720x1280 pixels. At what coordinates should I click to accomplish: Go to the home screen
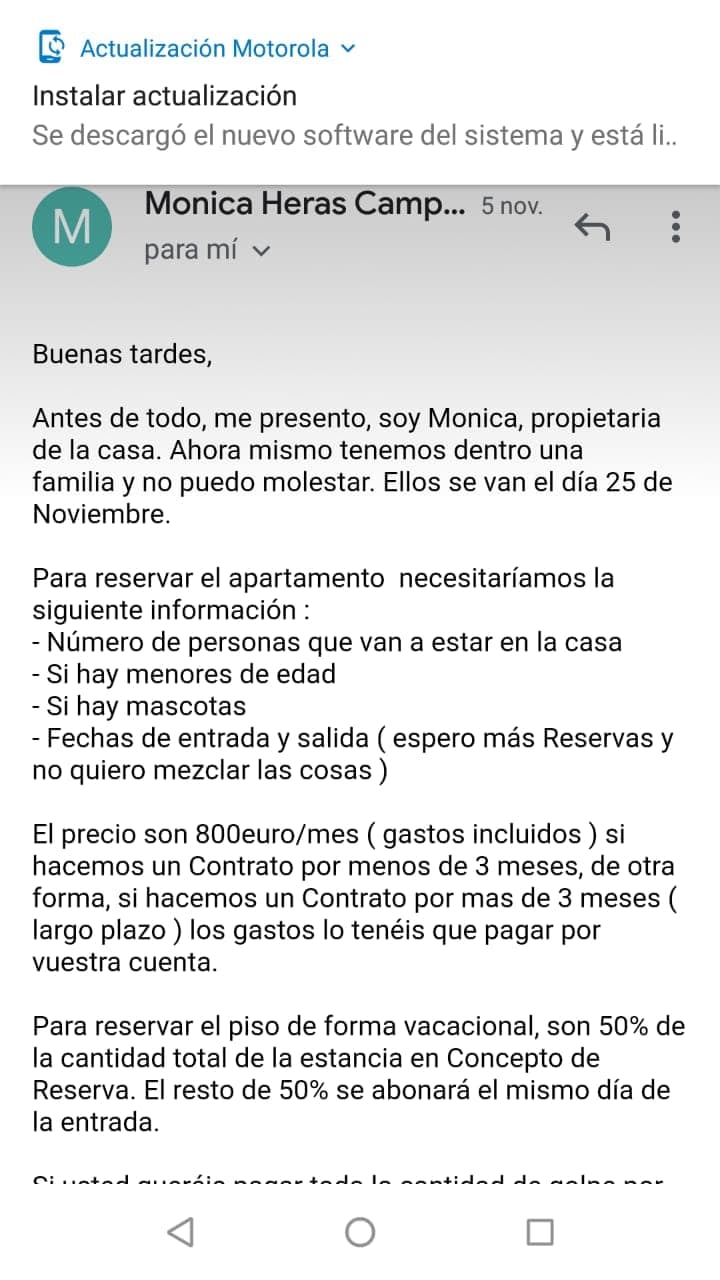tap(360, 1232)
